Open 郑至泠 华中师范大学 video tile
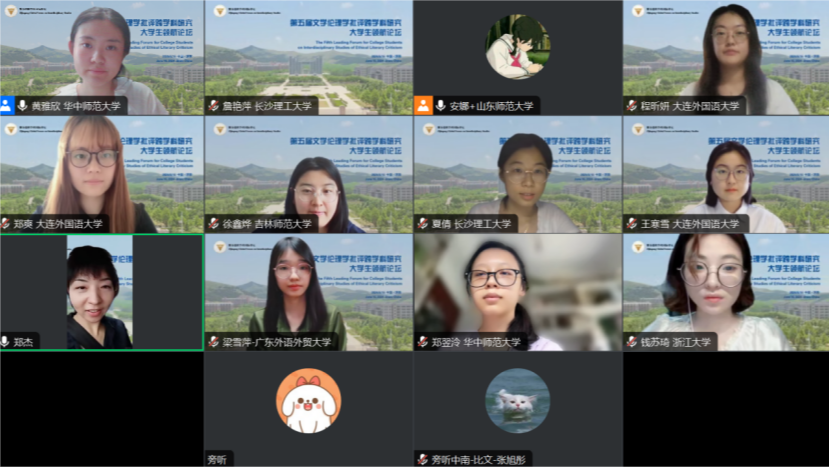Image resolution: width=830 pixels, height=467 pixels. pos(517,292)
